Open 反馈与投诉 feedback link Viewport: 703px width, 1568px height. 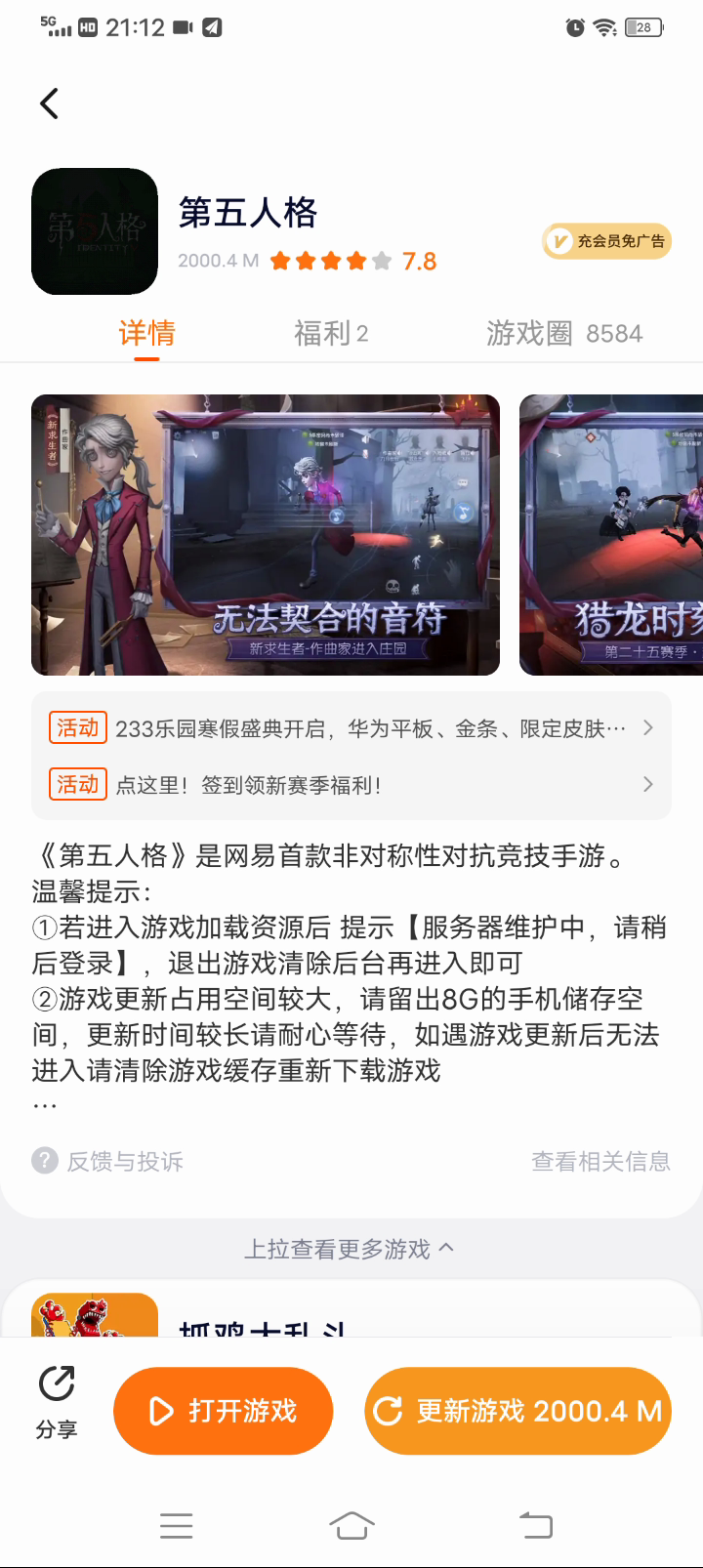tap(107, 1161)
